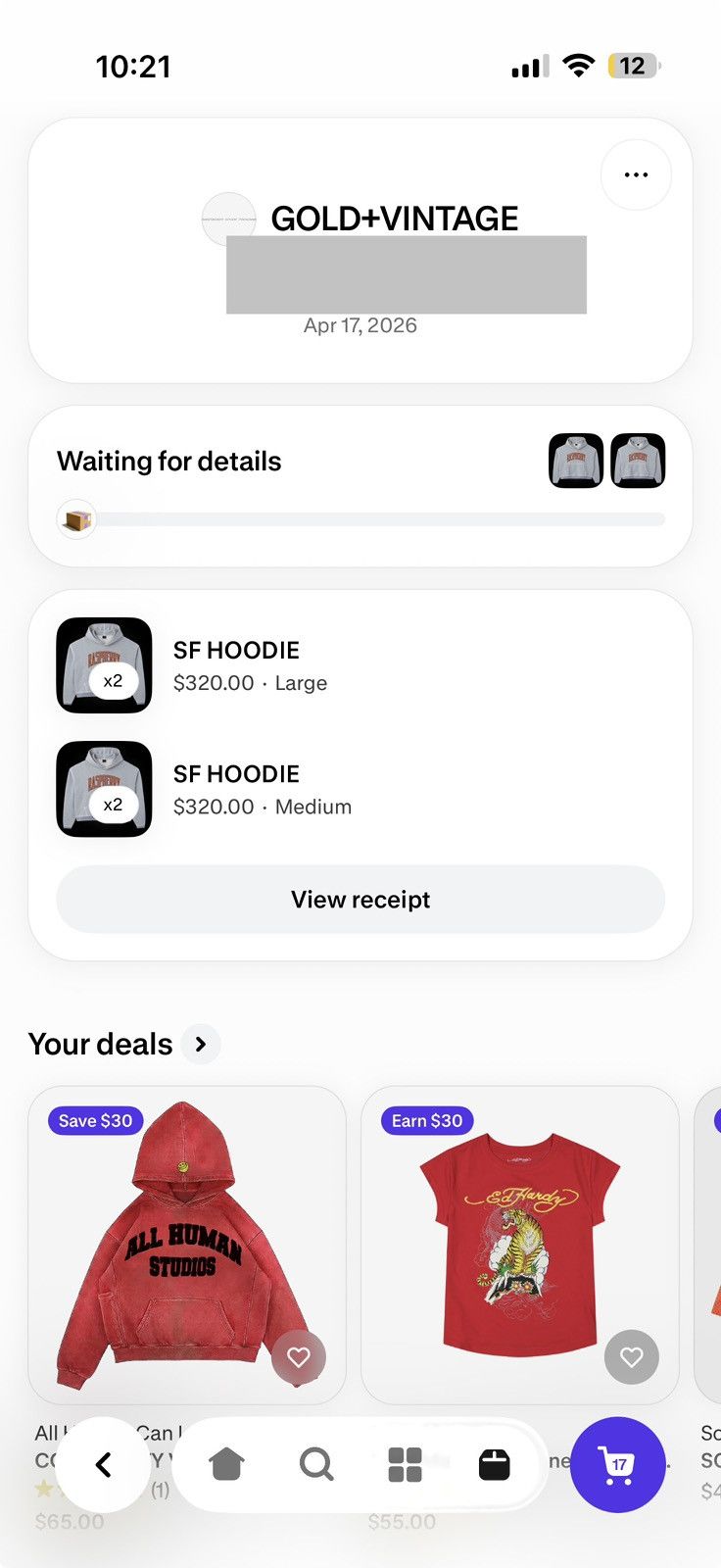Viewport: 721px width, 1568px height.
Task: Open the Ed Hardy tiger tee deal
Action: click(520, 1245)
